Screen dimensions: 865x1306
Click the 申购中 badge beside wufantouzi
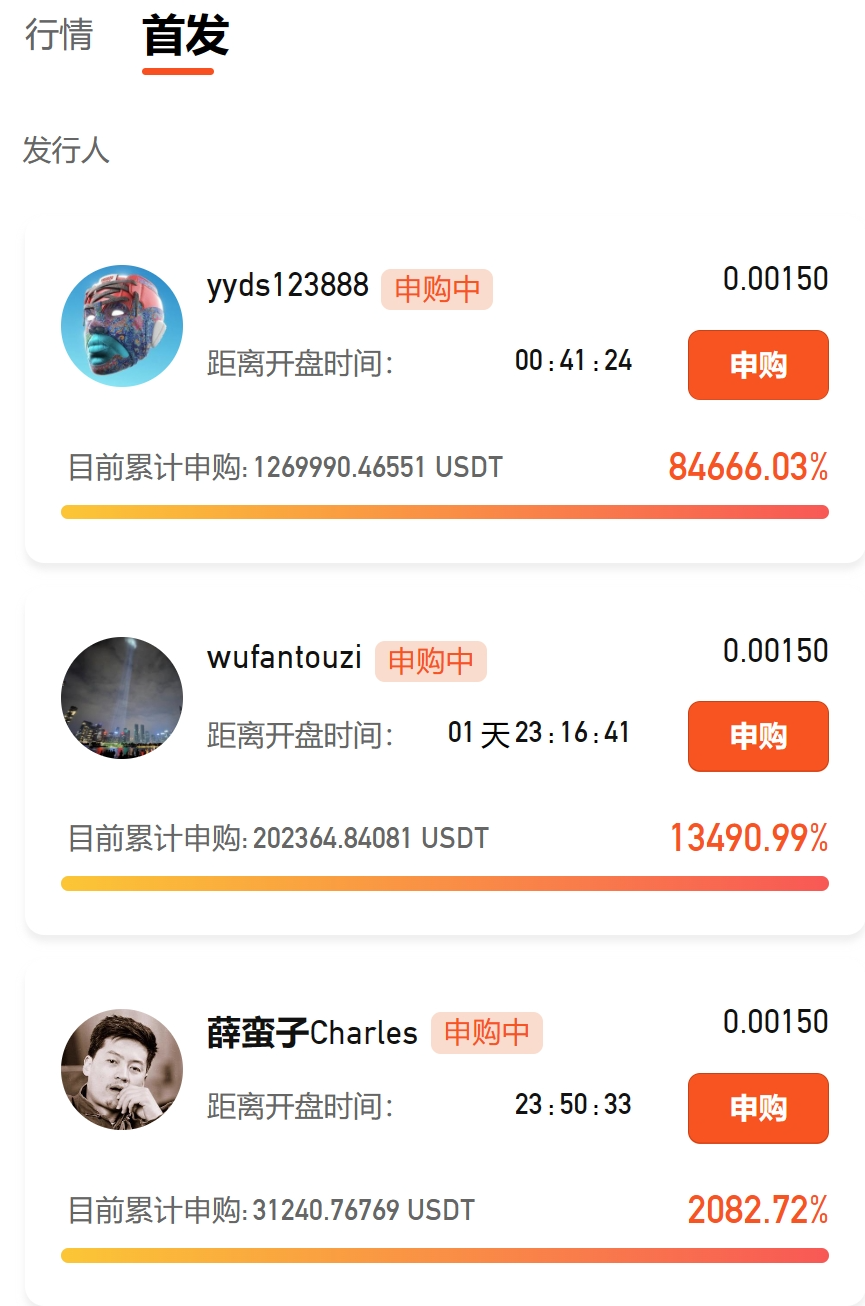[x=431, y=661]
